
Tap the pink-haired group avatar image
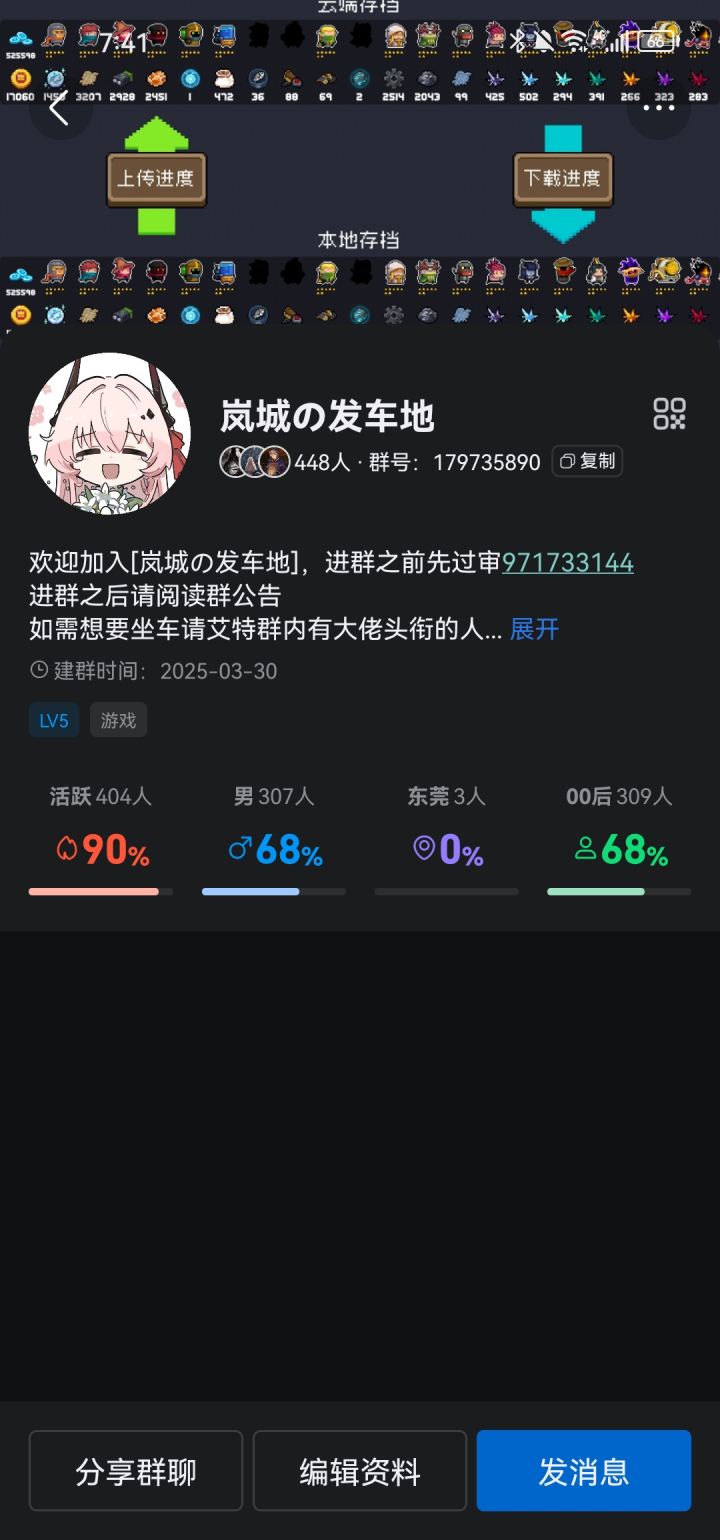112,433
